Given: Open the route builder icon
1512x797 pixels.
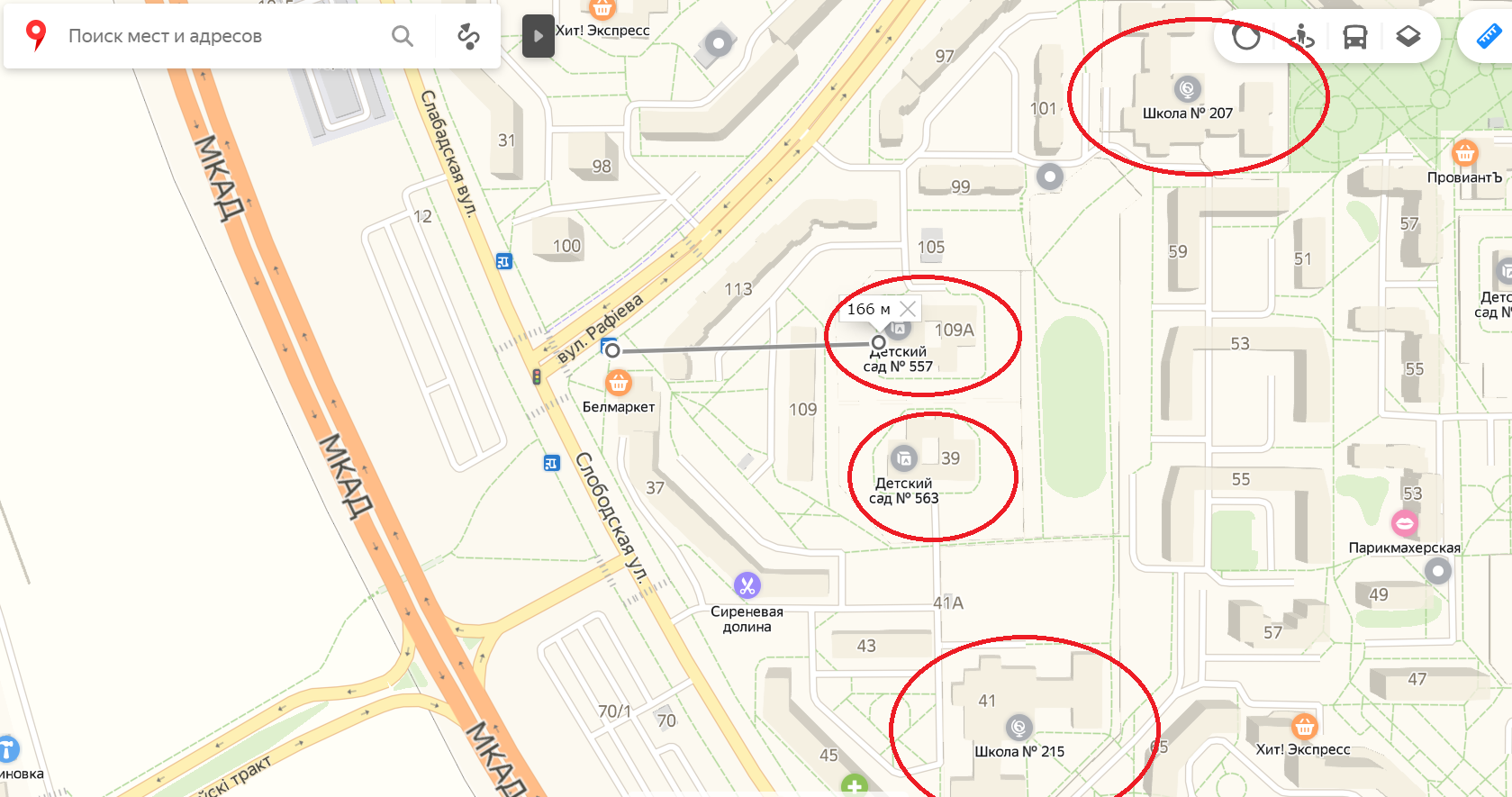Looking at the screenshot, I should 468,36.
